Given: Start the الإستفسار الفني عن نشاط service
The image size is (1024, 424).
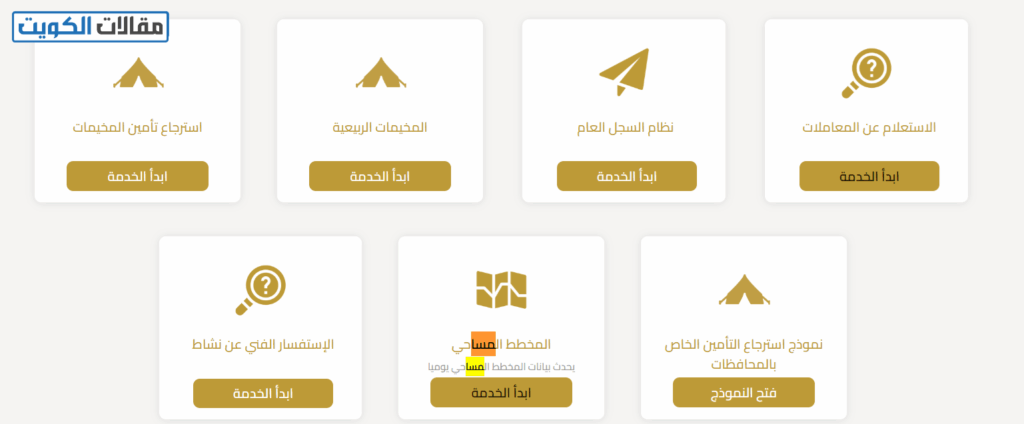Looking at the screenshot, I should coord(263,393).
